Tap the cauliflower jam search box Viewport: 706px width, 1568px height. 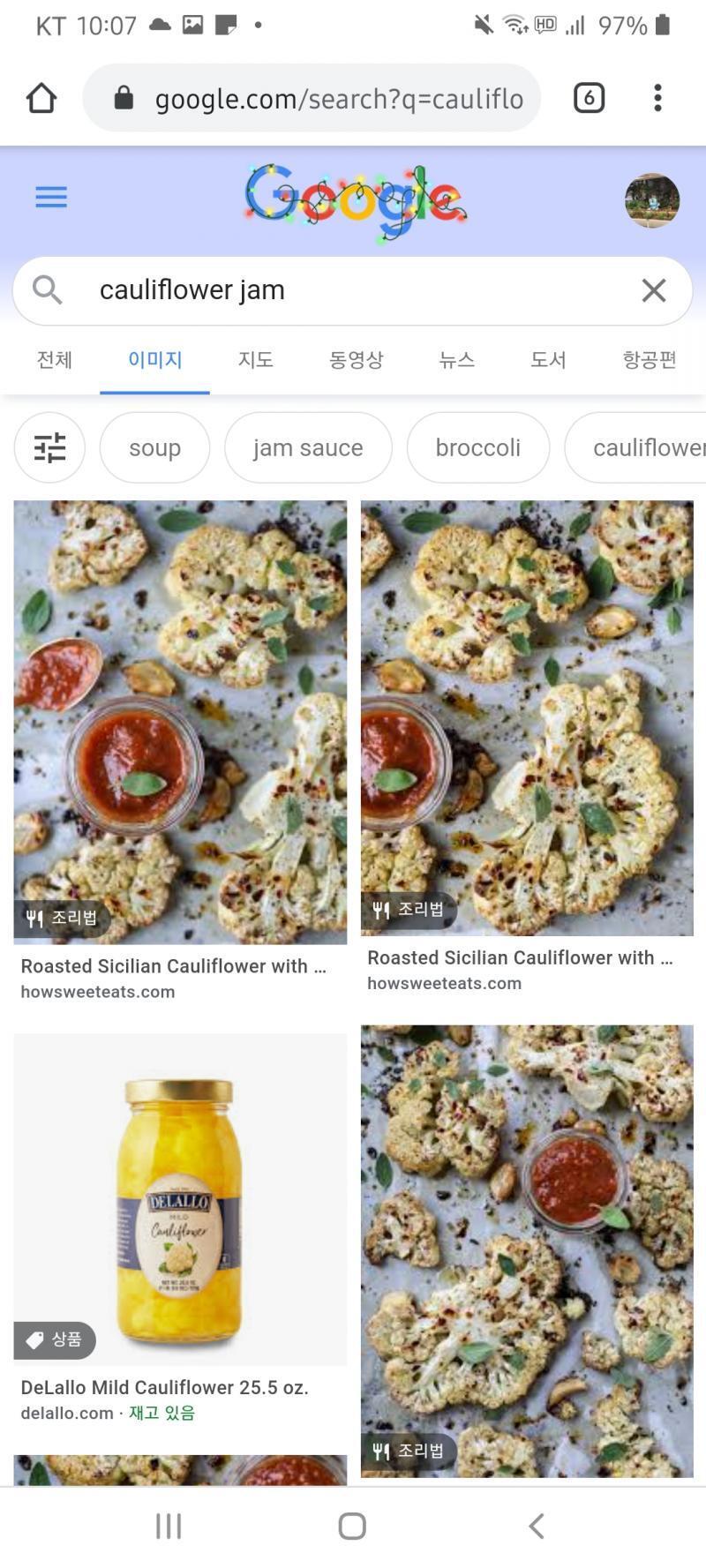pyautogui.click(x=352, y=290)
